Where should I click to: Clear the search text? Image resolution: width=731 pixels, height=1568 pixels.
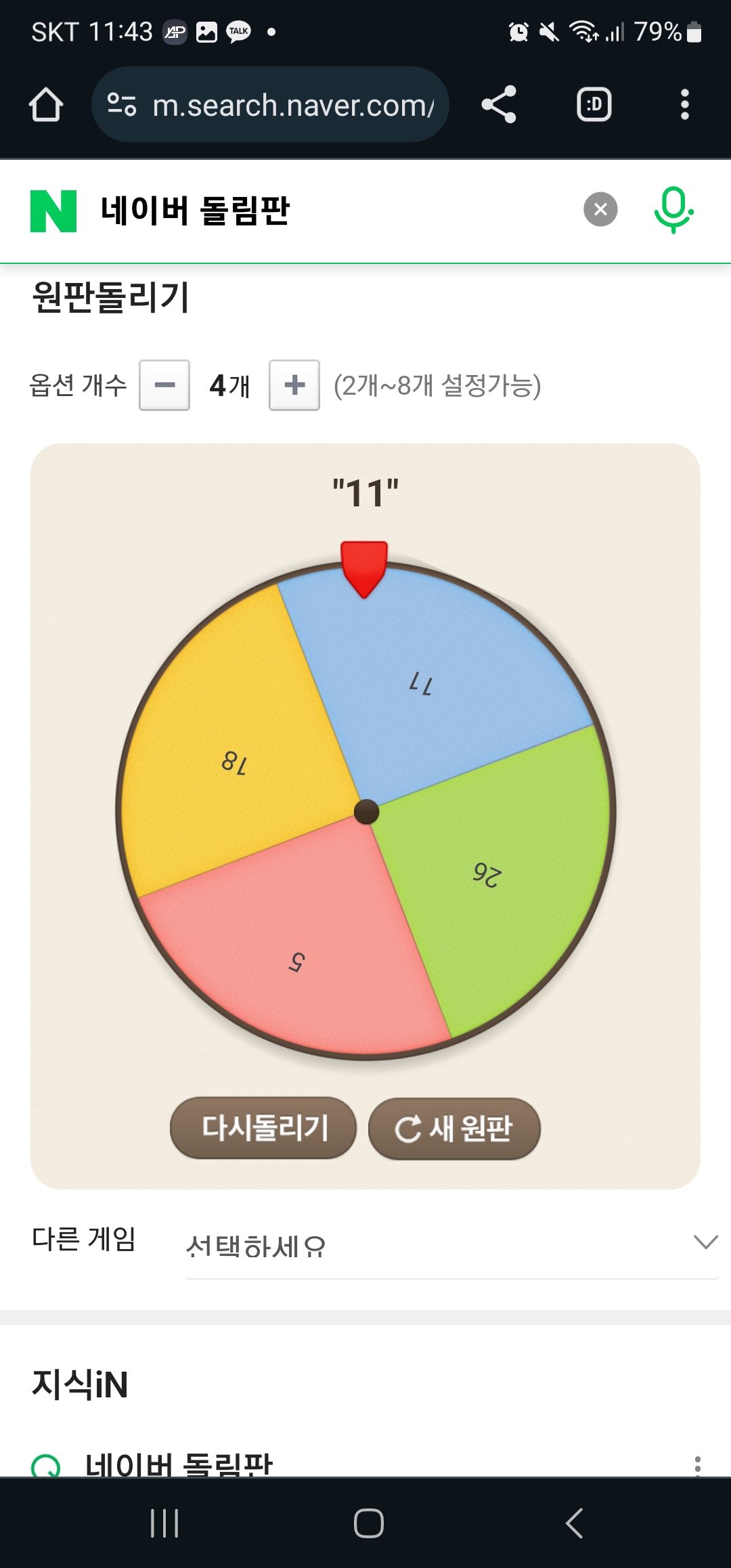(x=600, y=209)
